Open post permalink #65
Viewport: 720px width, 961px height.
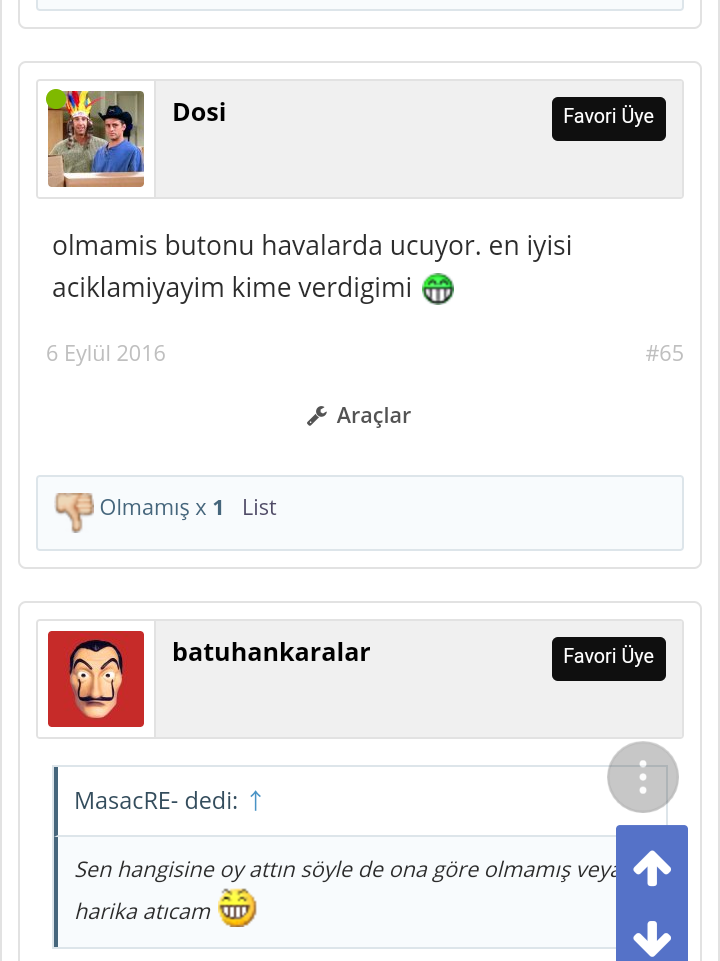click(x=664, y=353)
